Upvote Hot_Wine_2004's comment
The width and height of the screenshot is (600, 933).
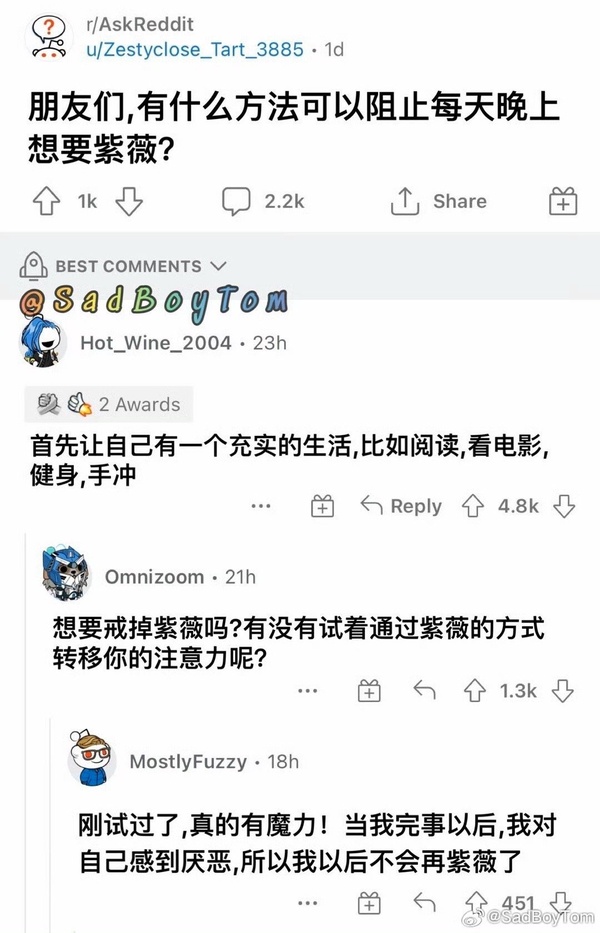[x=473, y=506]
